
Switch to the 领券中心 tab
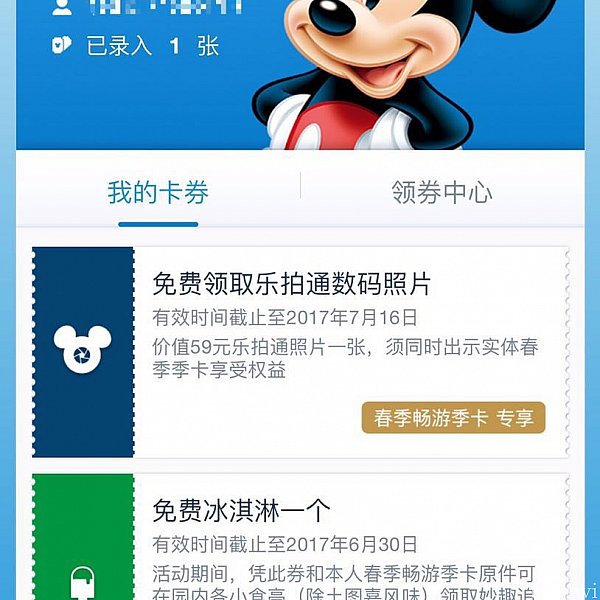441,192
